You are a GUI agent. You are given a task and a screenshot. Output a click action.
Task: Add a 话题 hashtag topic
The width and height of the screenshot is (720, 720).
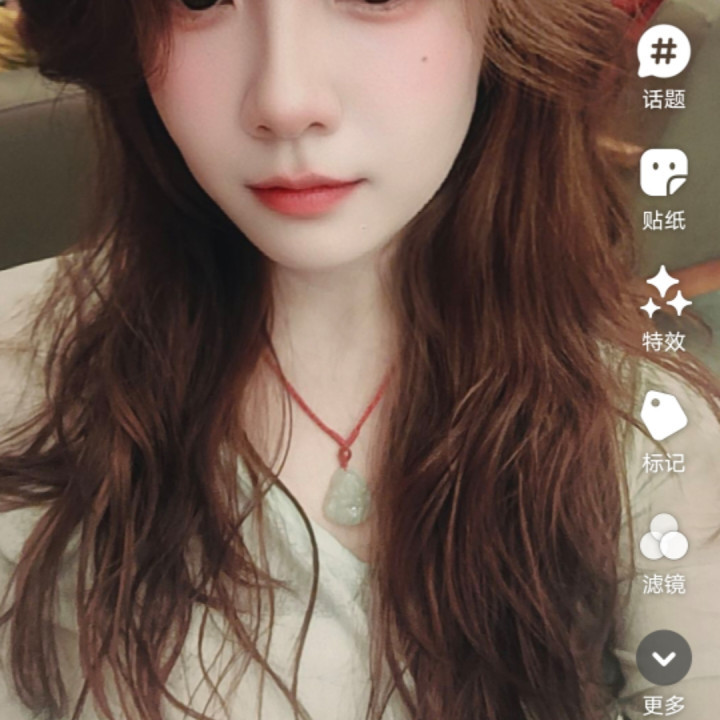coord(664,53)
